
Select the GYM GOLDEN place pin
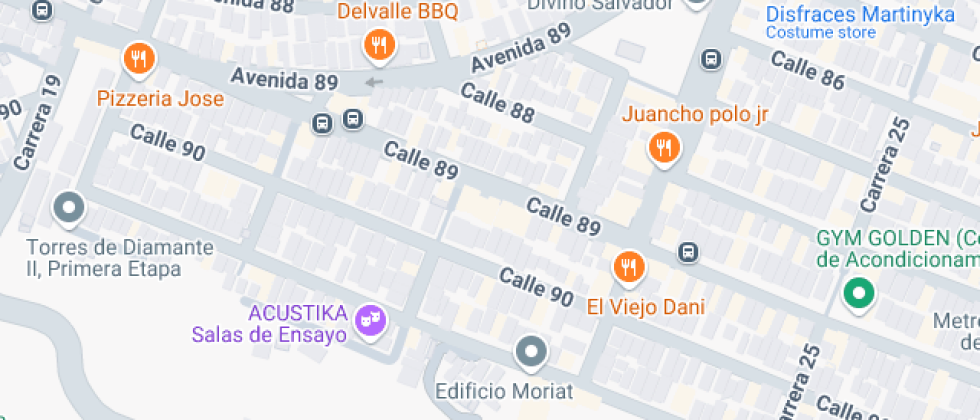pyautogui.click(x=857, y=294)
